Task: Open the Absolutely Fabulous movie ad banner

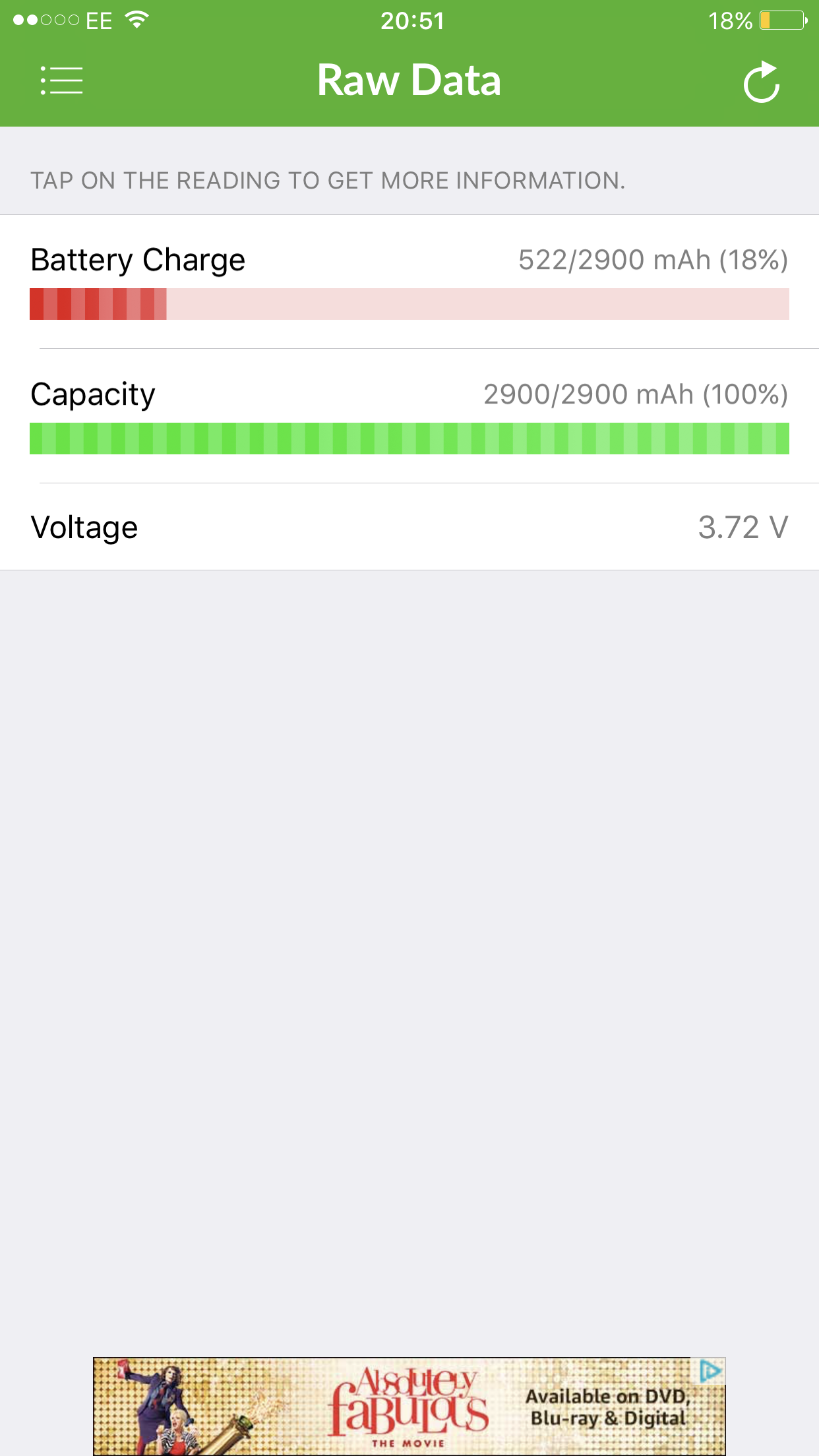Action: click(409, 1406)
